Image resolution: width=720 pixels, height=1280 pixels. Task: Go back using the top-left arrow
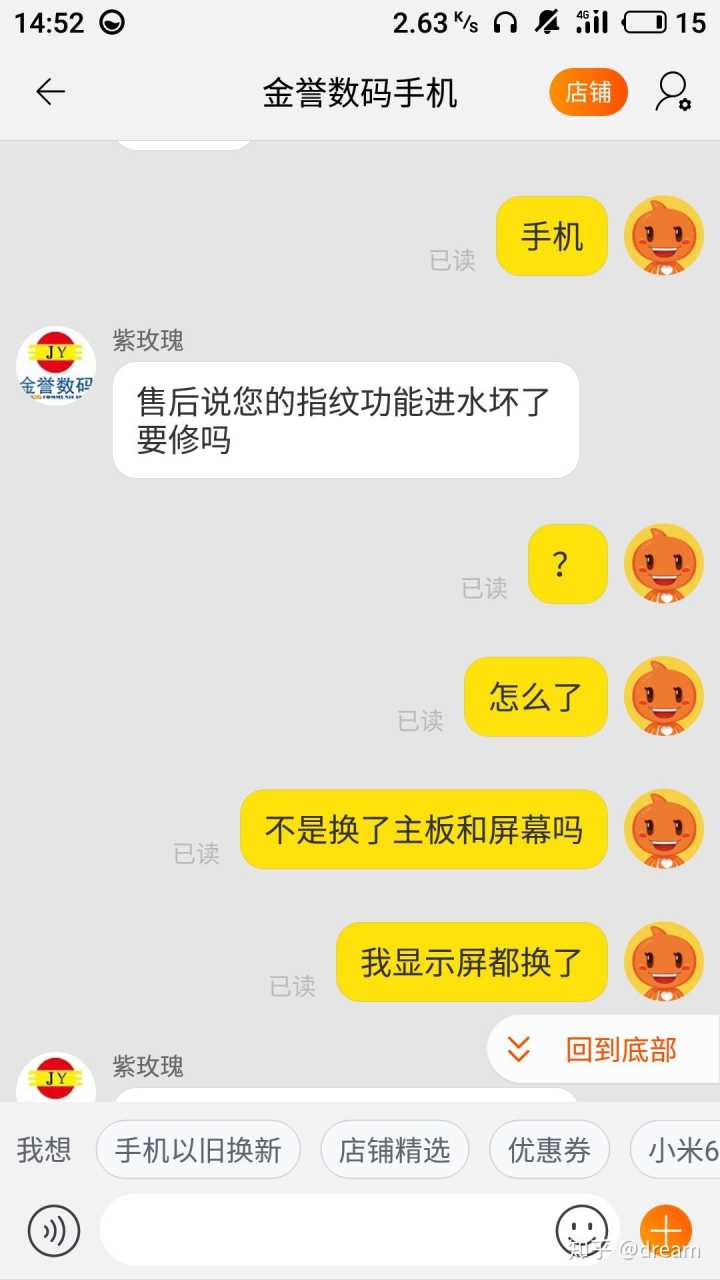50,92
